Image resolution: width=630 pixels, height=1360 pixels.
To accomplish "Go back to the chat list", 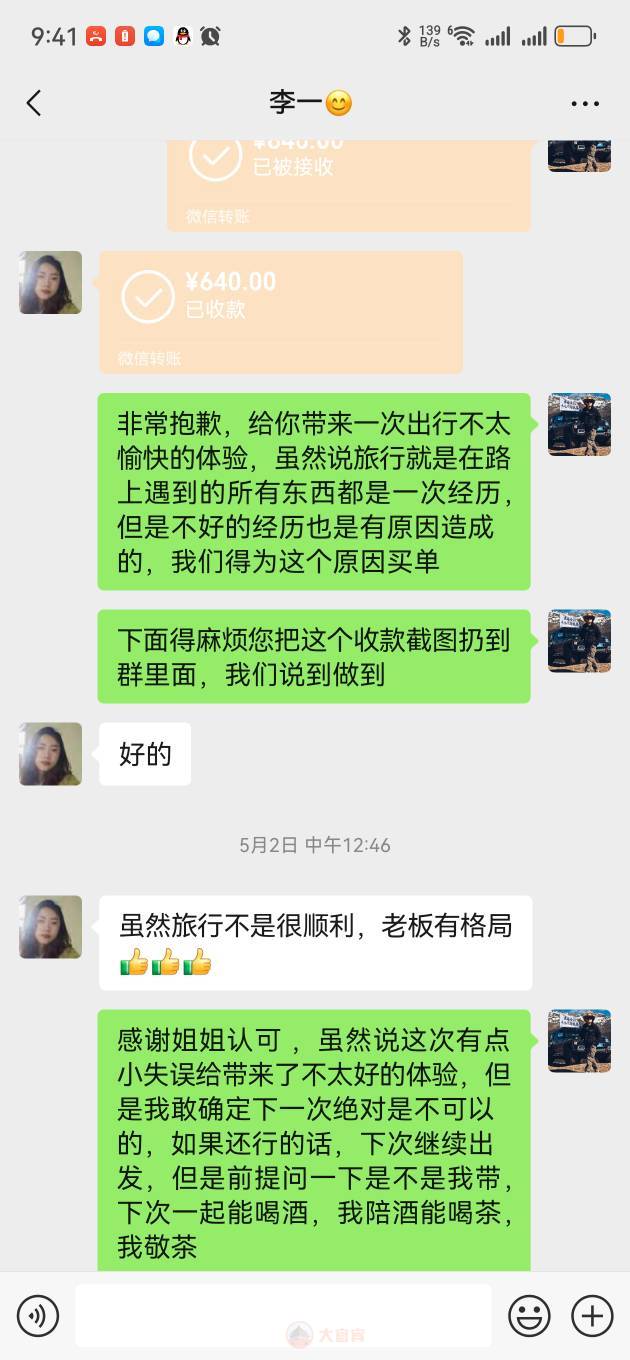I will 34,103.
